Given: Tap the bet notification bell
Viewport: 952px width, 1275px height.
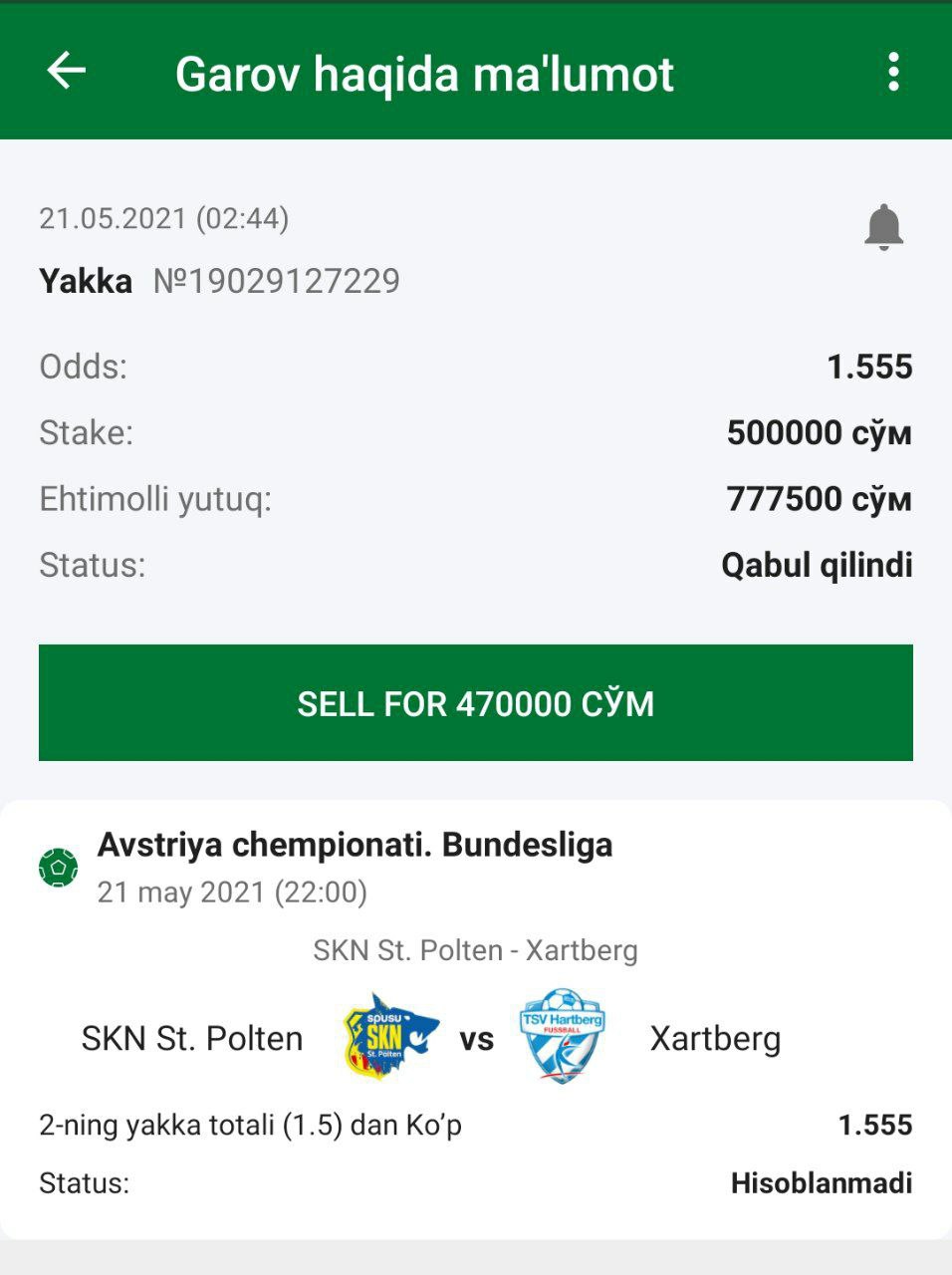Looking at the screenshot, I should (883, 227).
